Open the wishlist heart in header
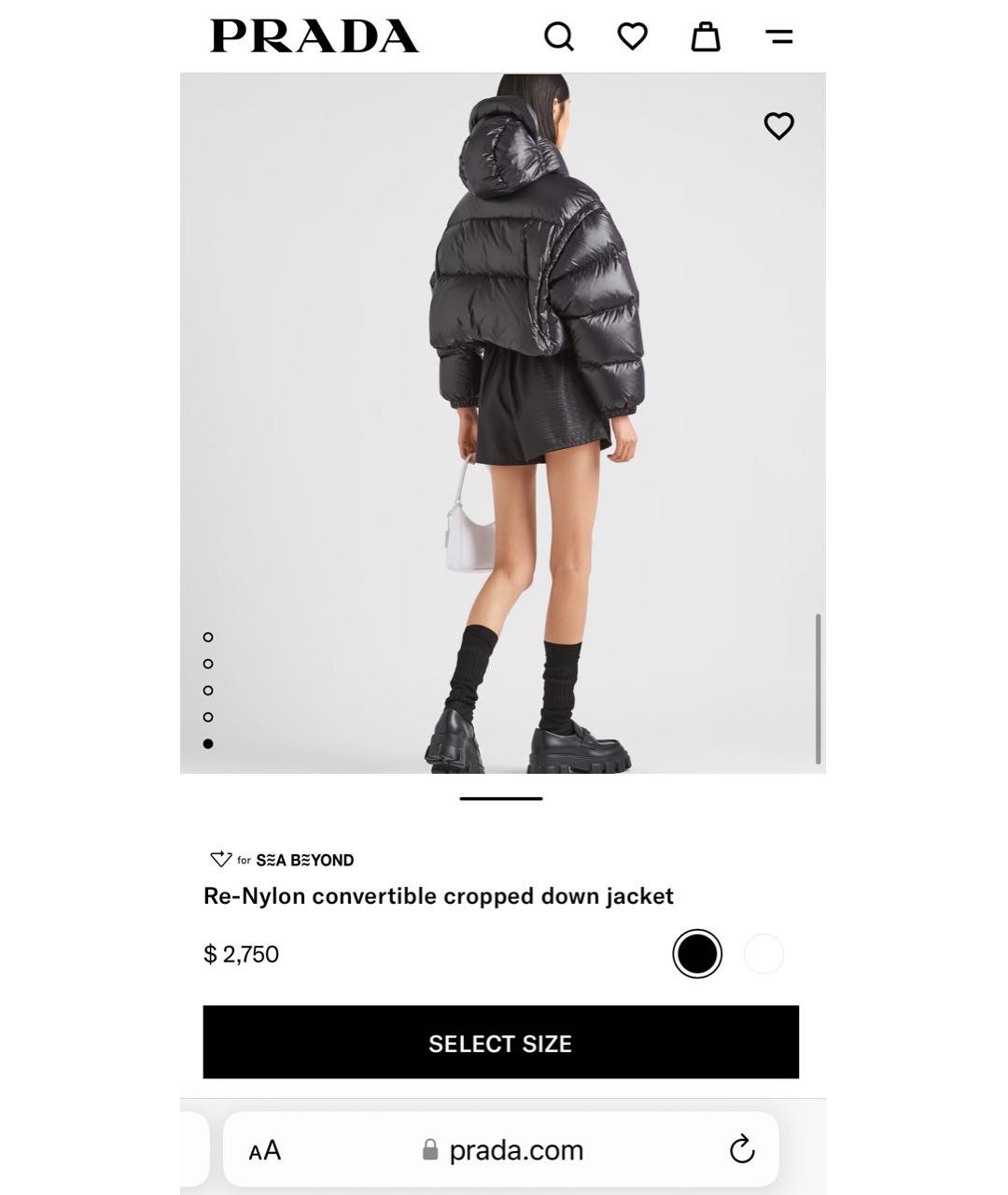 [632, 37]
